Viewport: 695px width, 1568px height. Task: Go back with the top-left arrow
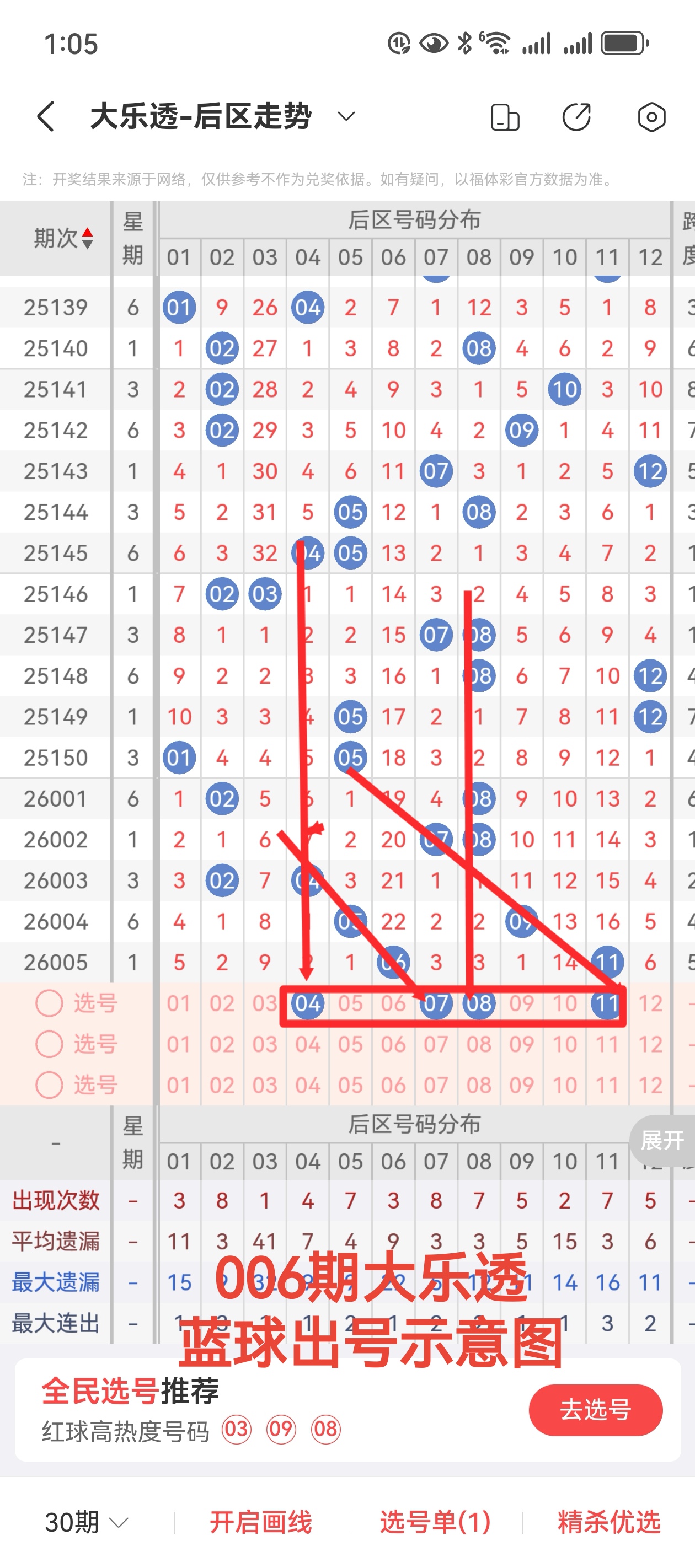click(x=46, y=116)
